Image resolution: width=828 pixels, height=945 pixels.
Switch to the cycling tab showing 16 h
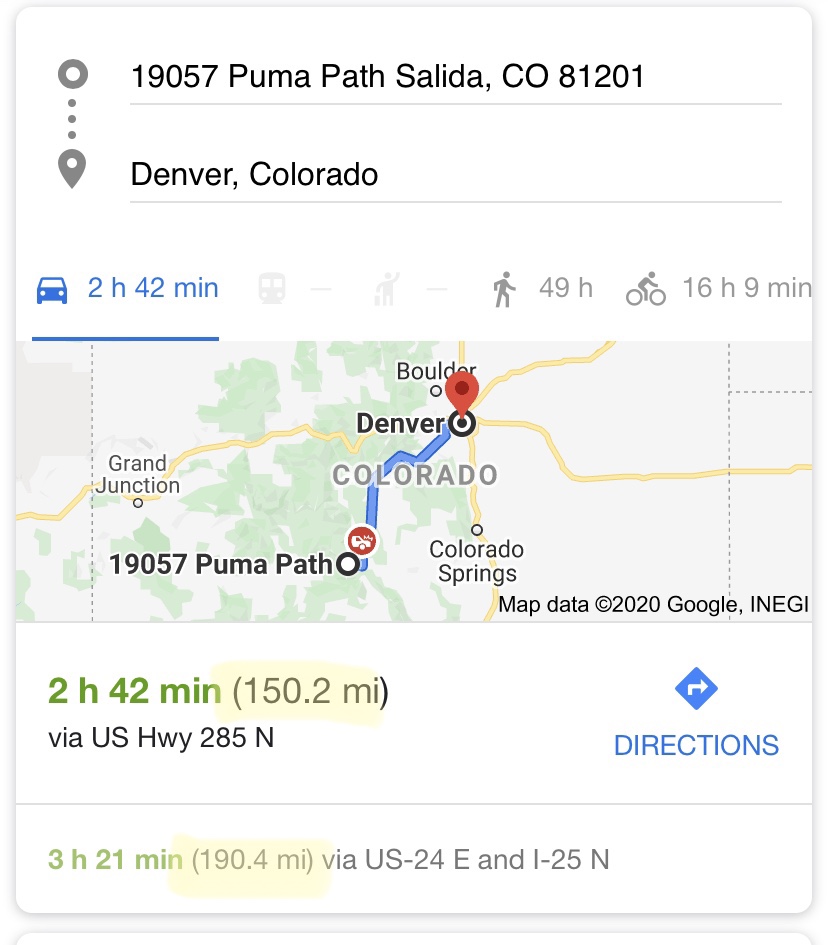point(718,290)
